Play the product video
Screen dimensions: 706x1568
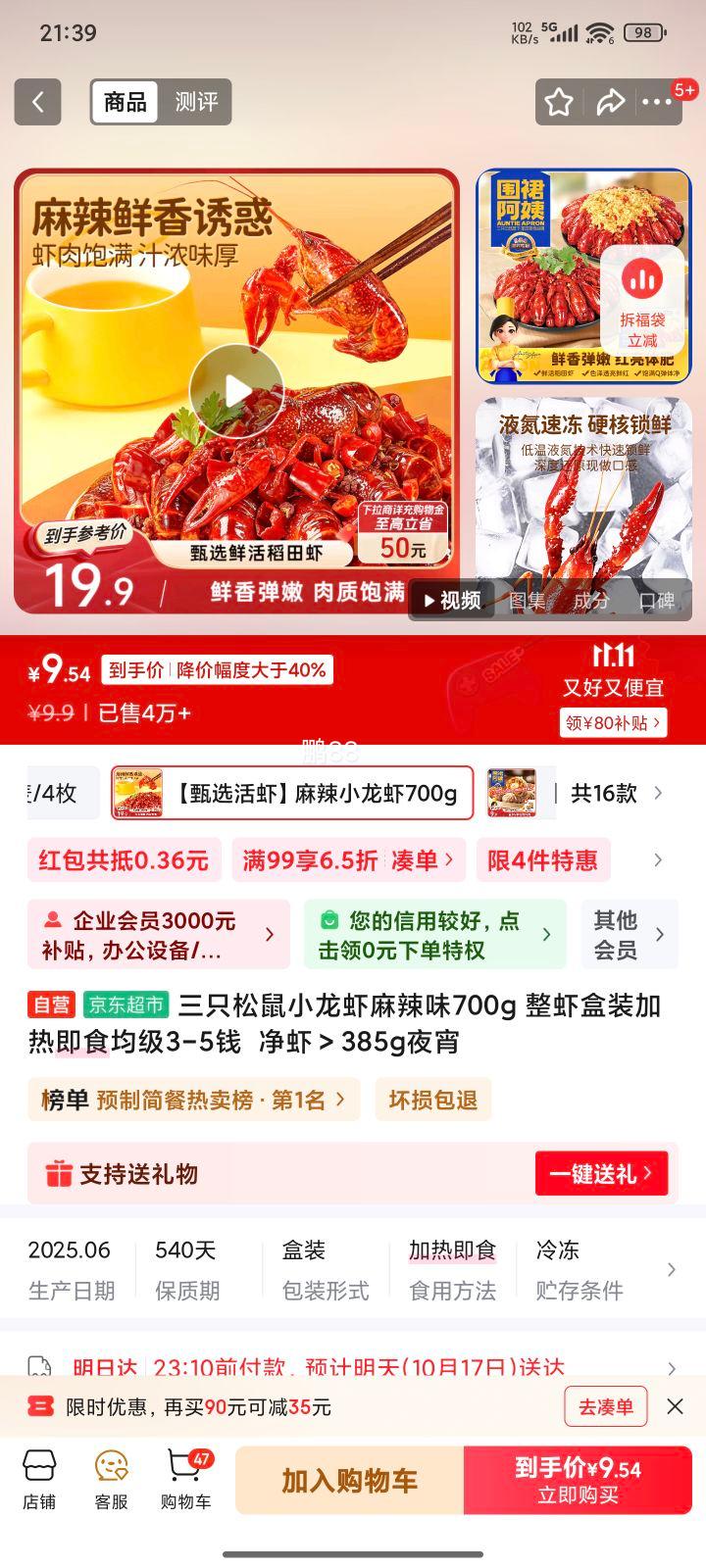(x=236, y=391)
